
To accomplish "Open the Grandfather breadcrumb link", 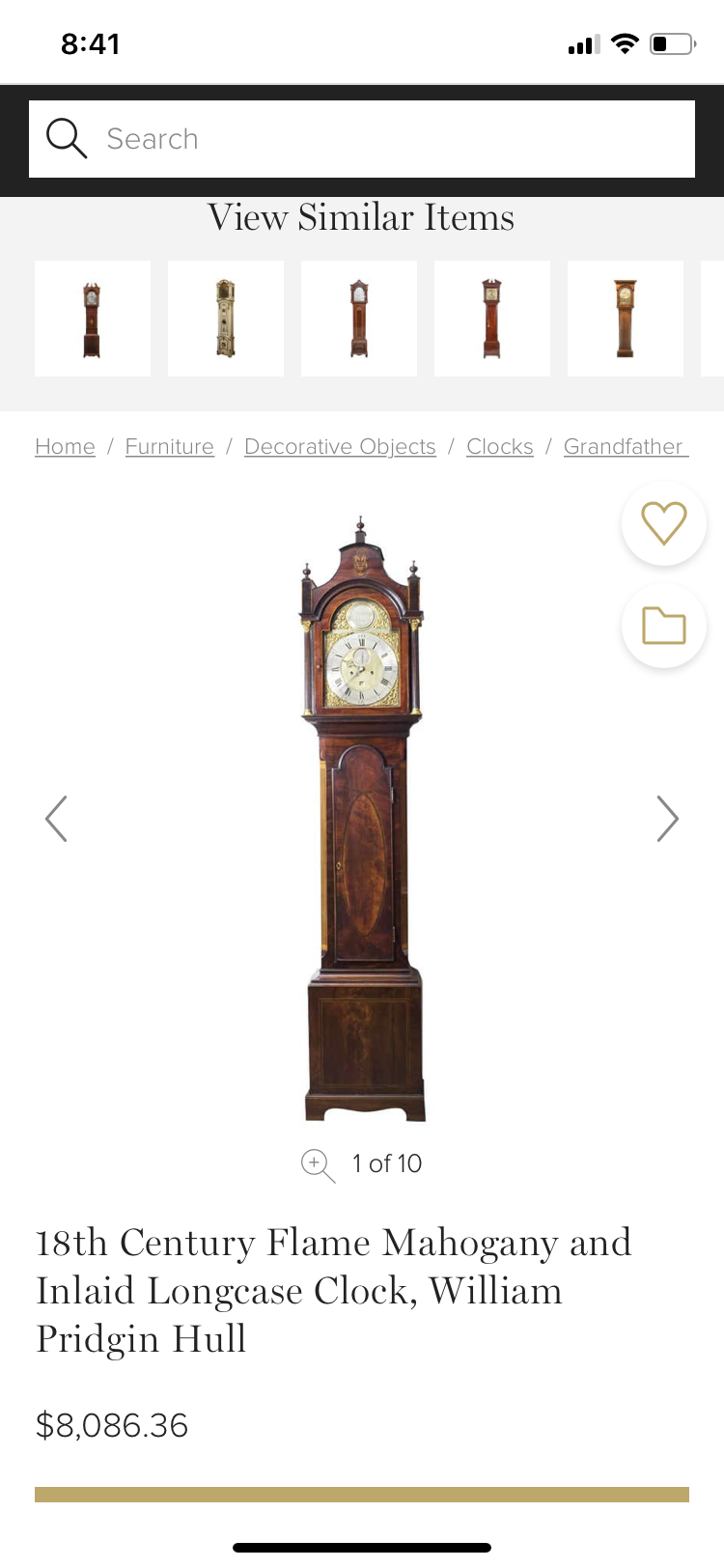I will tap(624, 446).
